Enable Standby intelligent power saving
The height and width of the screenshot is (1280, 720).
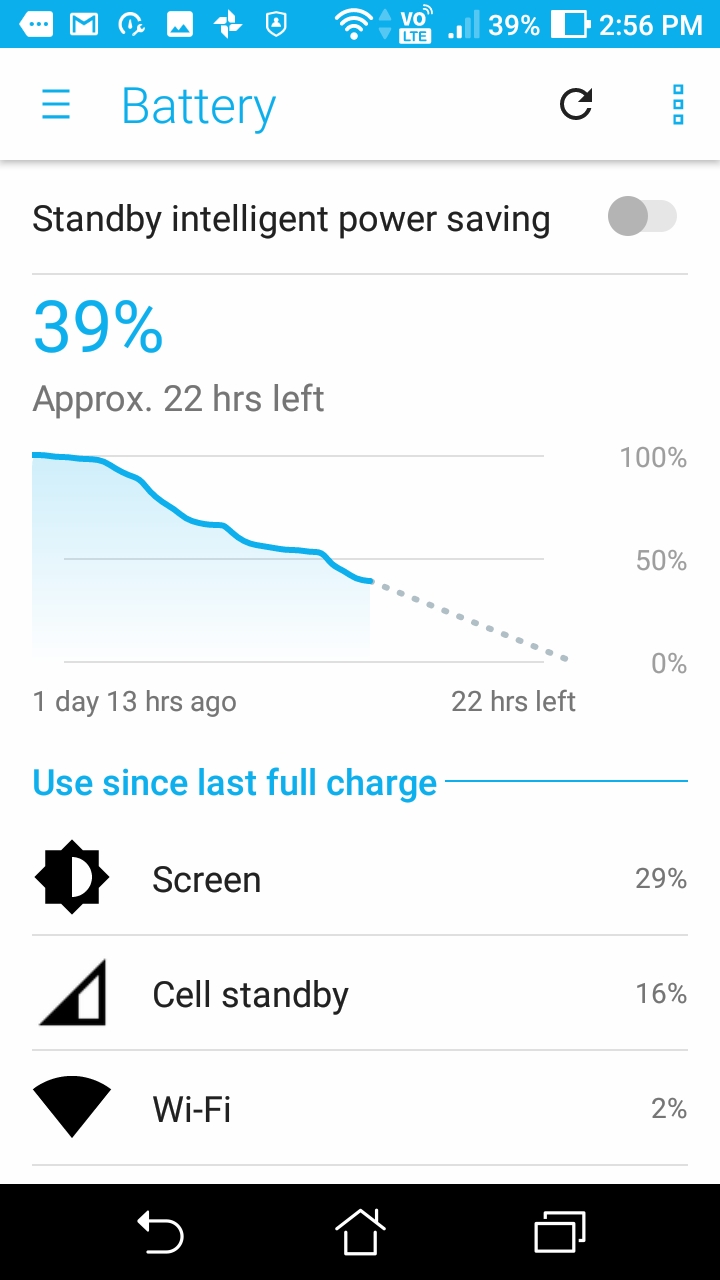642,217
